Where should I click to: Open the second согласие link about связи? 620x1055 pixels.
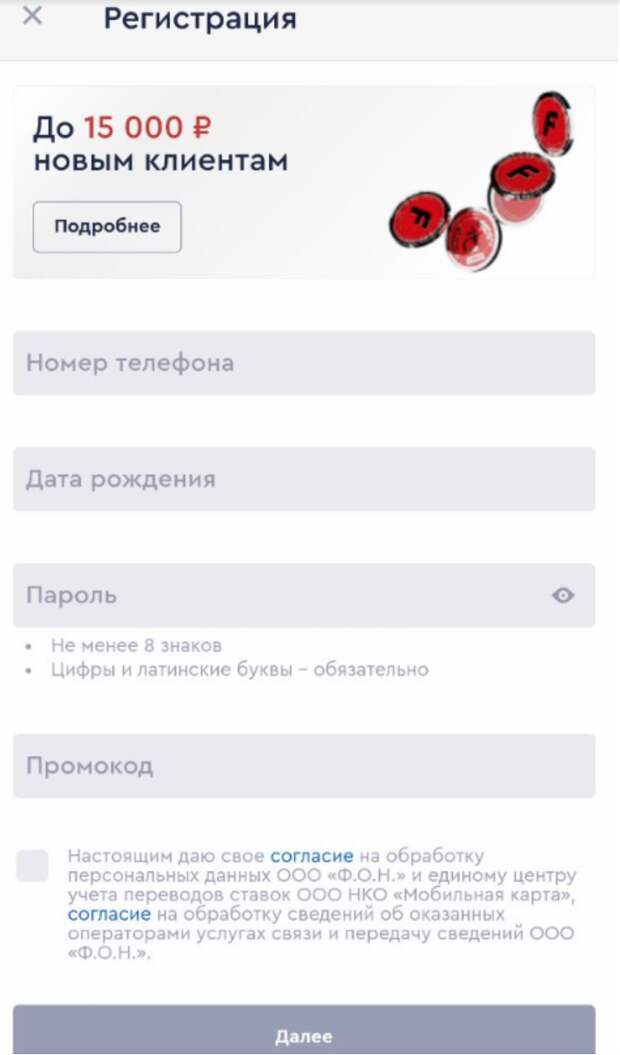point(109,914)
